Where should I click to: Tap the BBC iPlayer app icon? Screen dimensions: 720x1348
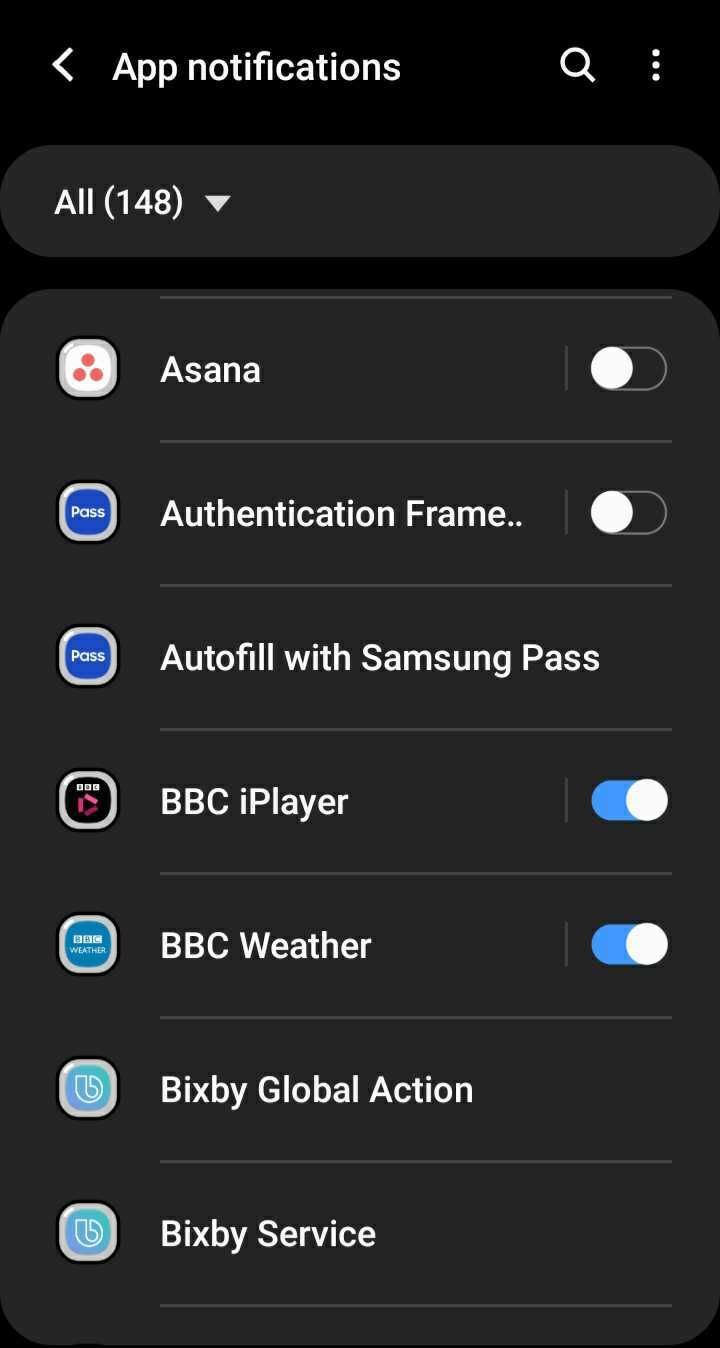(87, 800)
